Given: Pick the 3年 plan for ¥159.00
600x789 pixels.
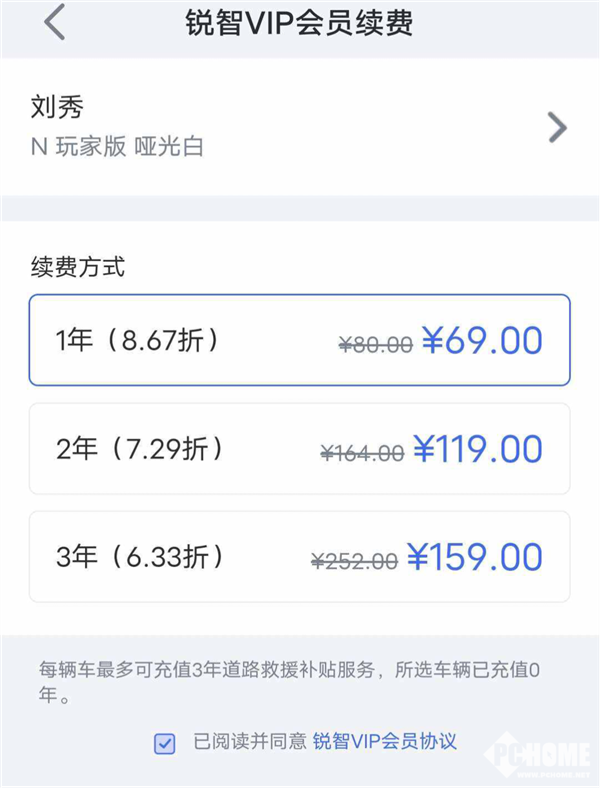Looking at the screenshot, I should click(299, 557).
